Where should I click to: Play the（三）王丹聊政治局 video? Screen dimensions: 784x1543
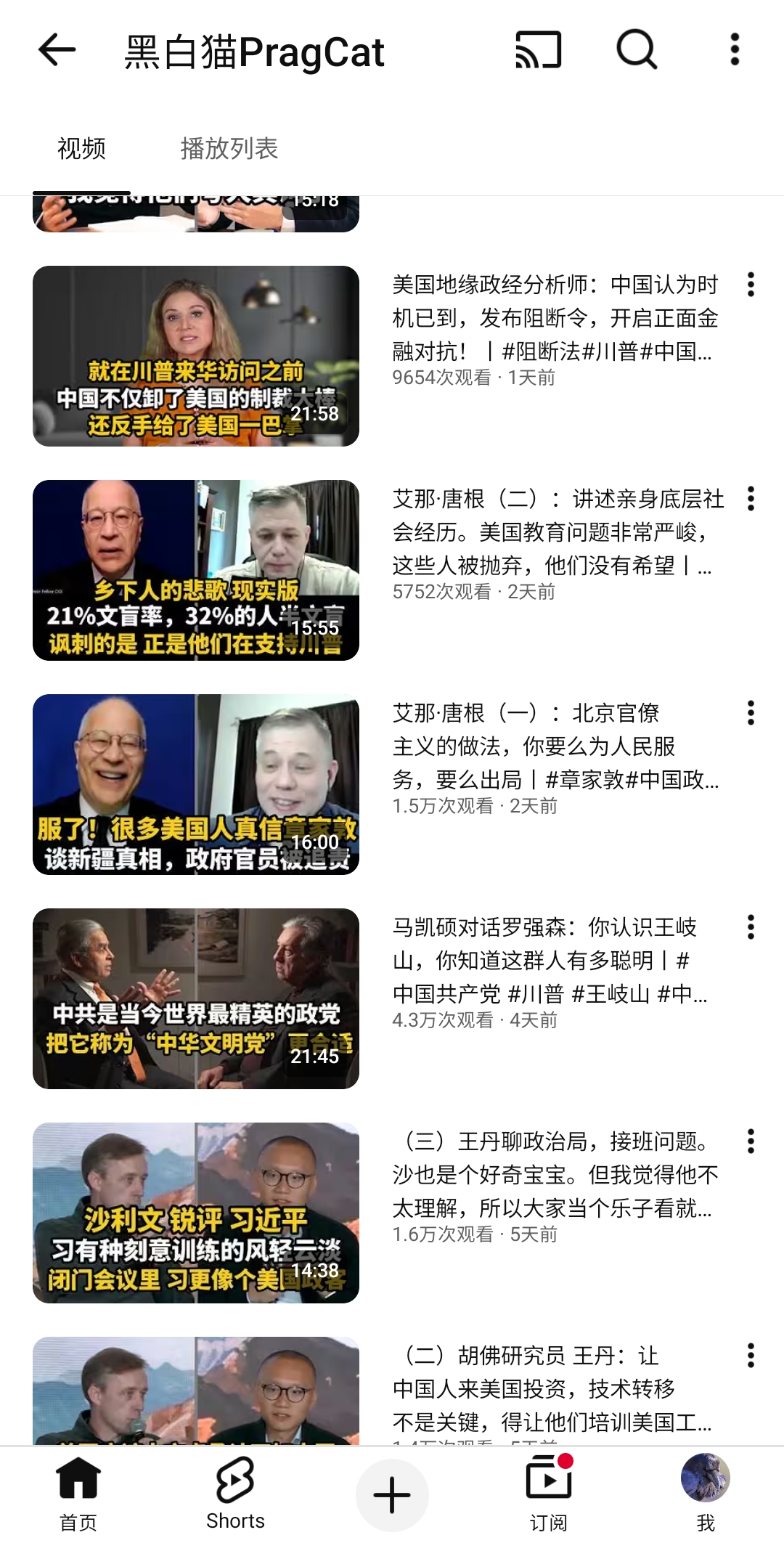pos(196,1213)
